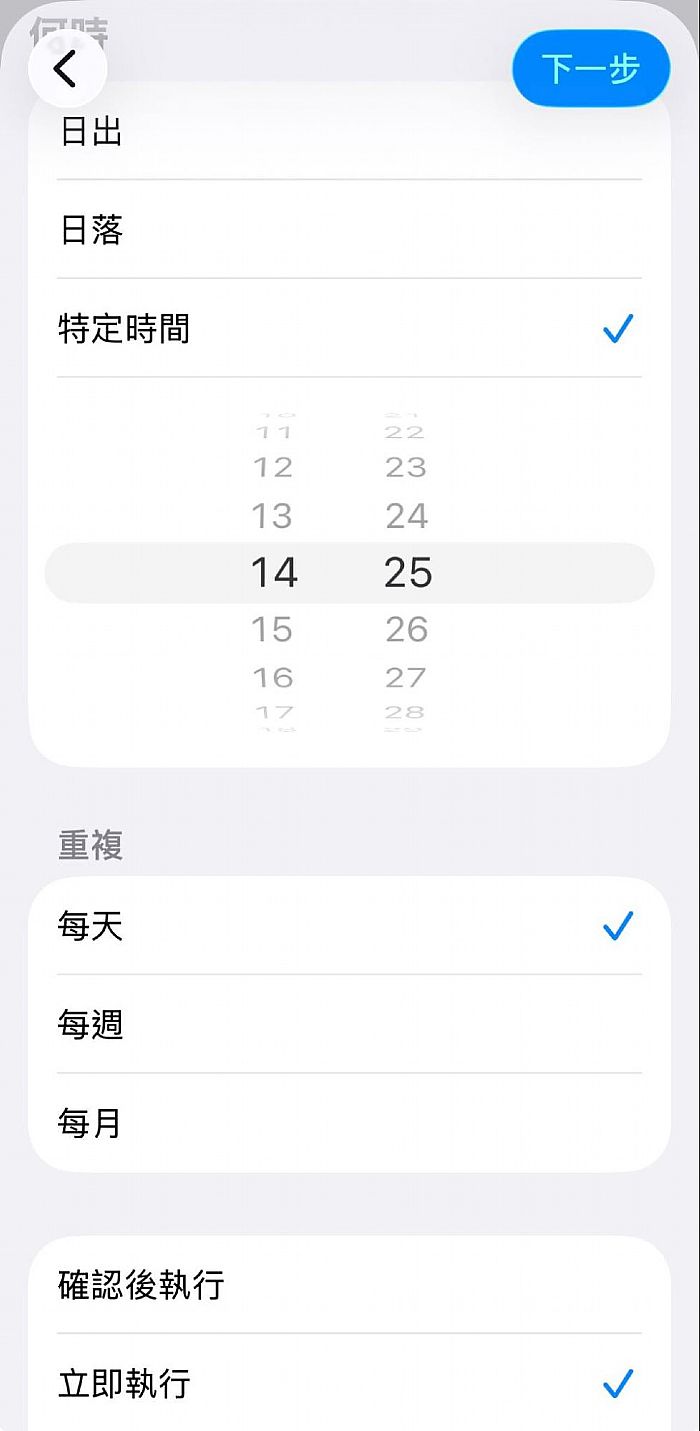Tap 下一步 to continue

(x=590, y=69)
